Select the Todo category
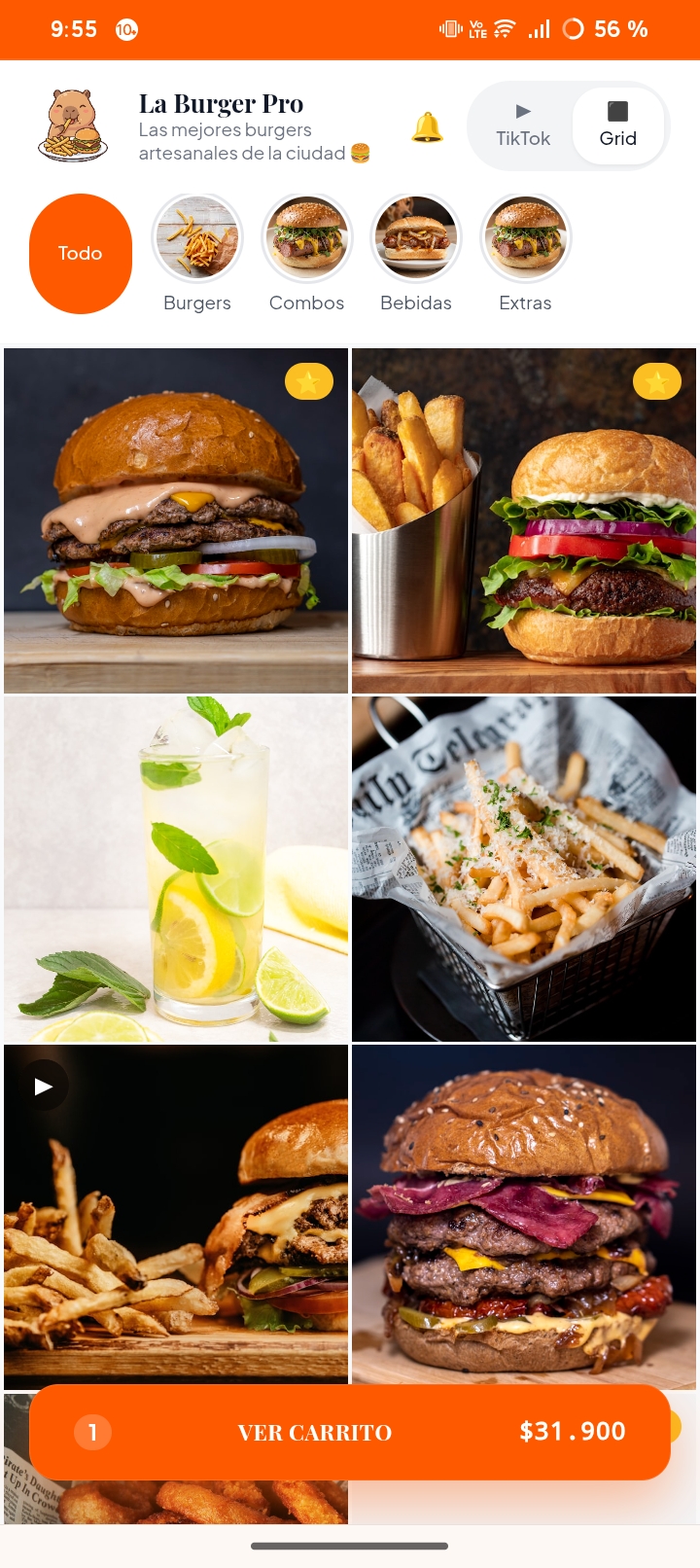Viewport: 700px width, 1568px height. pos(81,253)
